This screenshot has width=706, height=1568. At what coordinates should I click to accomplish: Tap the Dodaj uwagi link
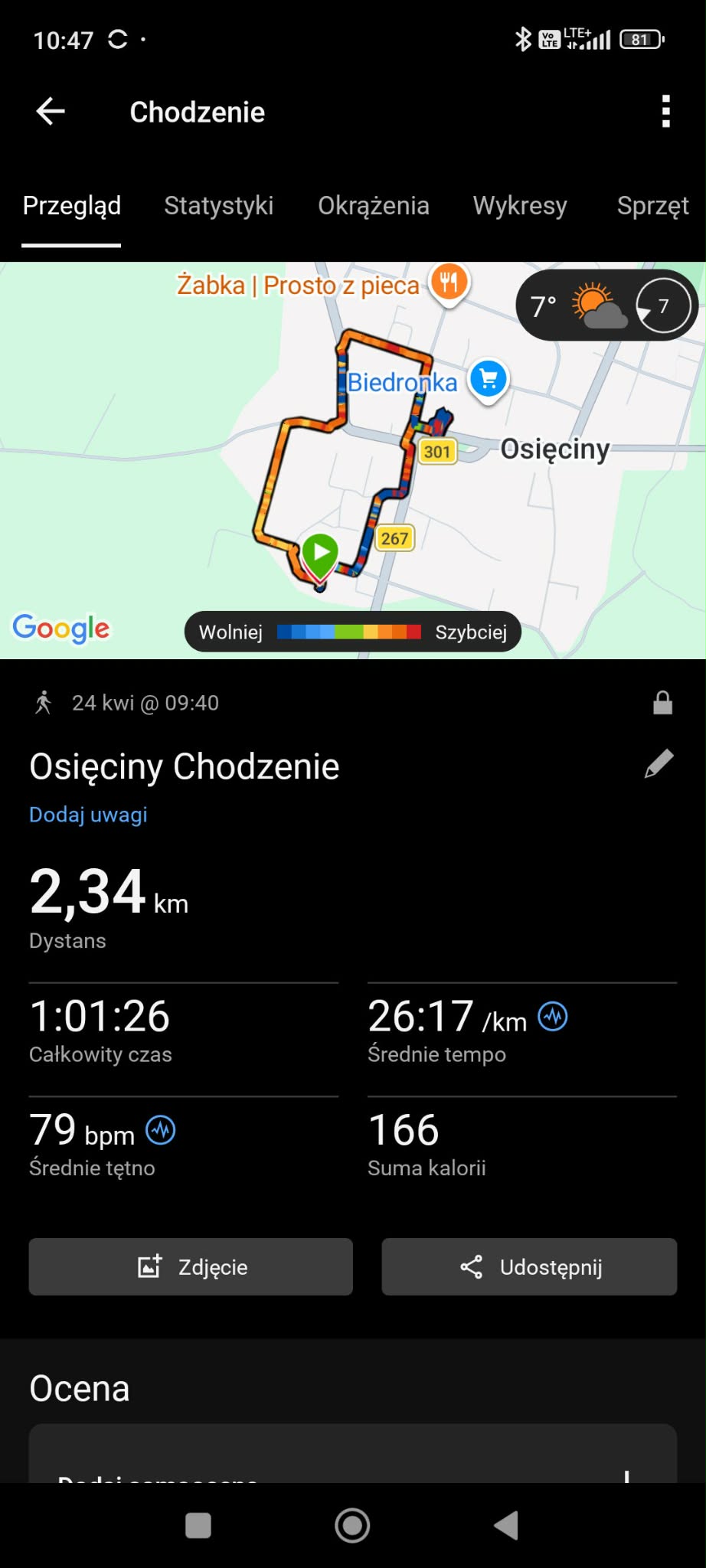88,815
